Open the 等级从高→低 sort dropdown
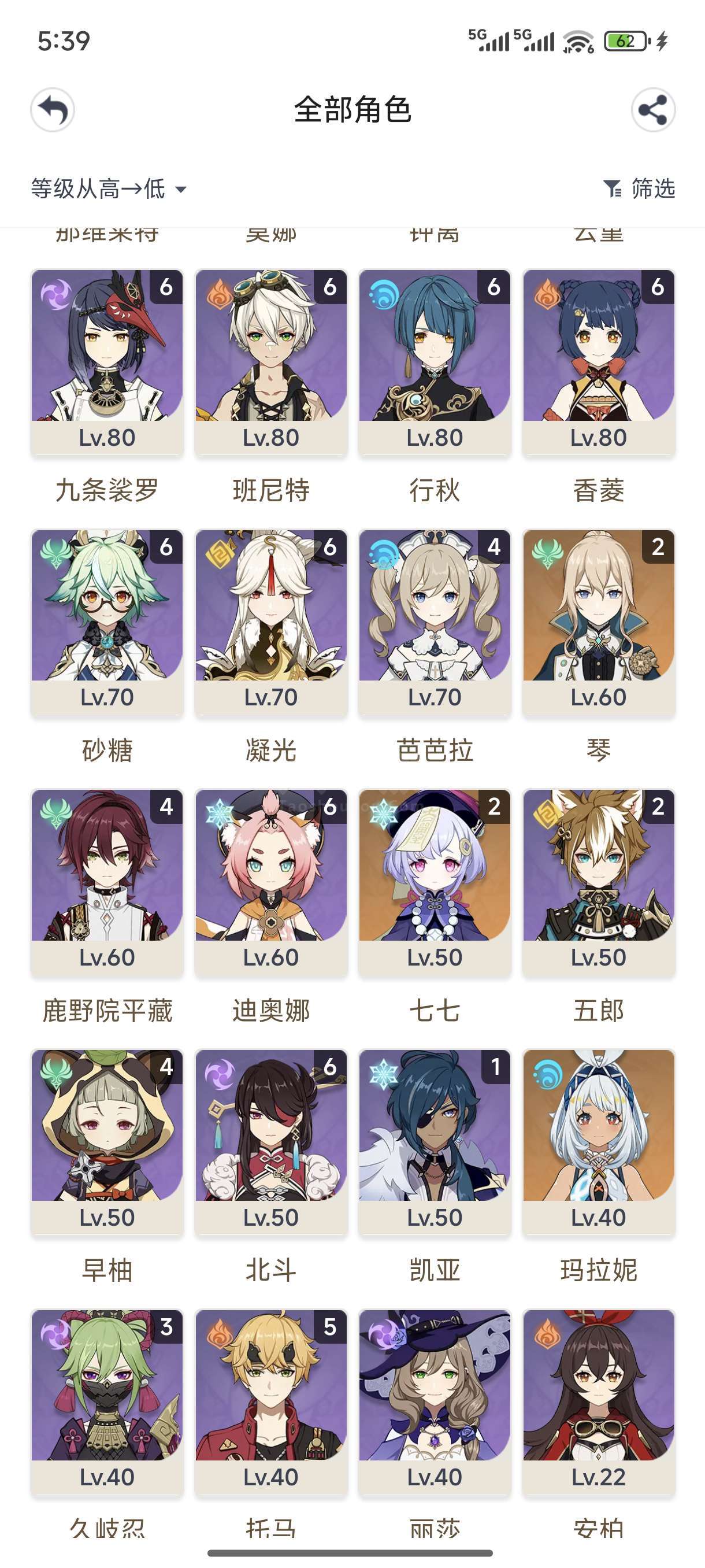This screenshot has height=1568, width=705. pos(108,188)
